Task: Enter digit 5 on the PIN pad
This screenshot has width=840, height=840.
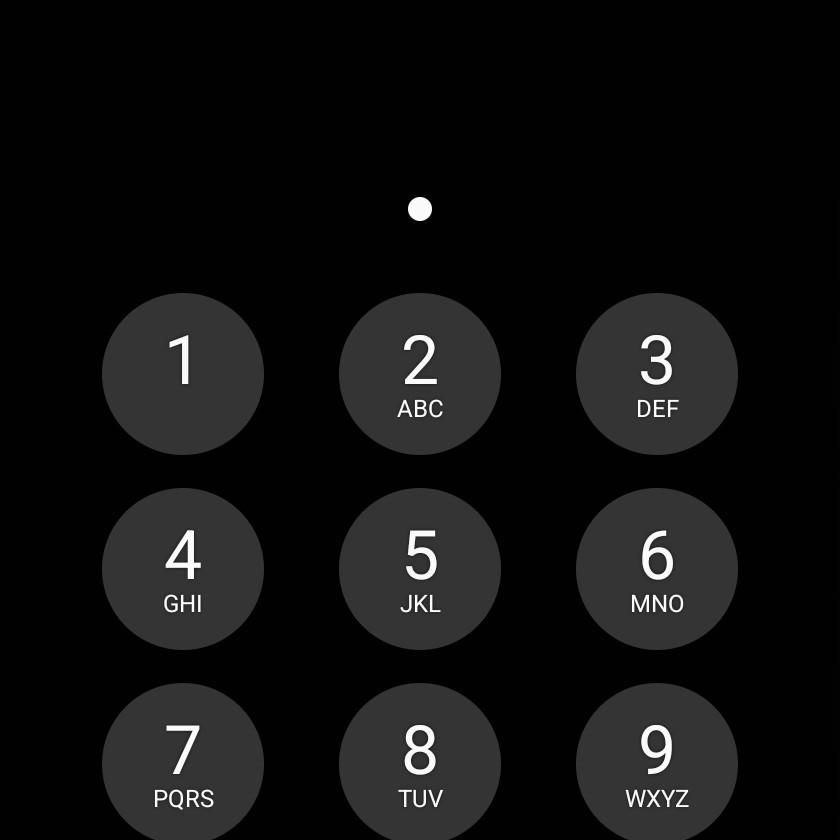Action: [x=420, y=569]
